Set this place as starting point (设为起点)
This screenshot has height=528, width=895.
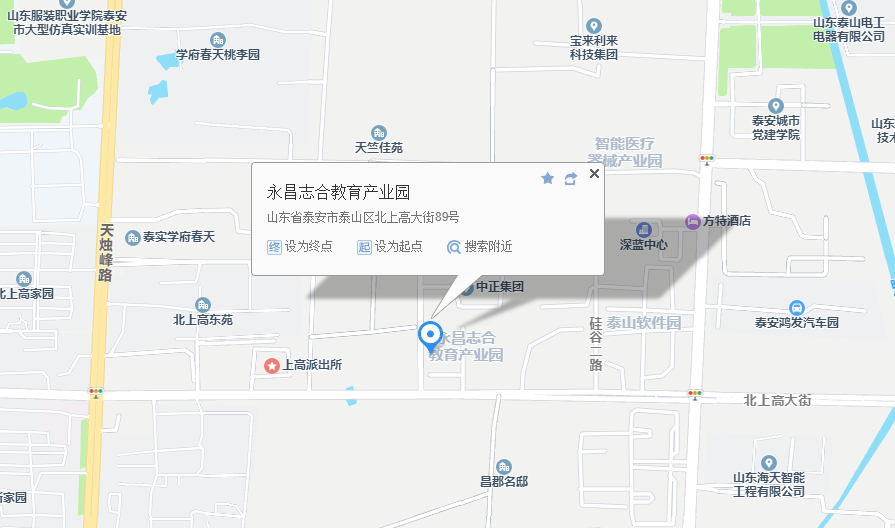pos(390,246)
